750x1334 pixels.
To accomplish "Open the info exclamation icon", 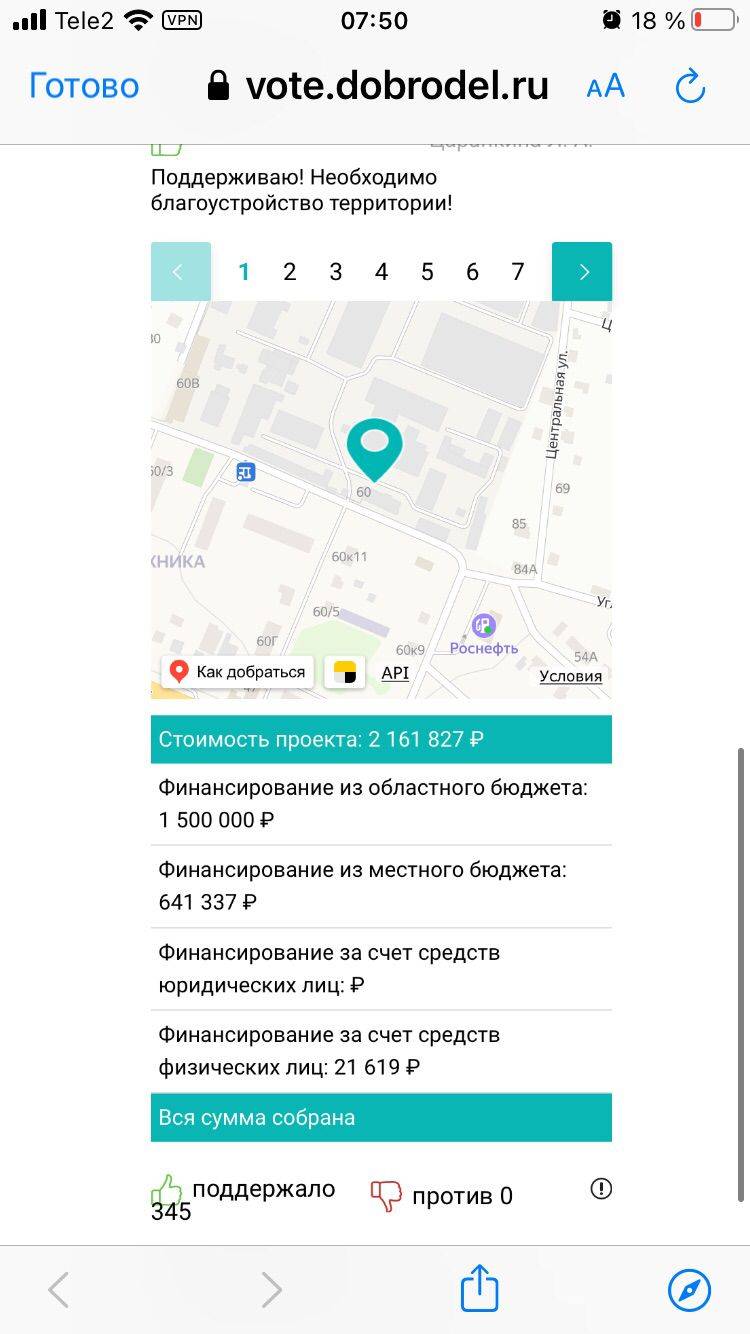I will click(x=601, y=1188).
